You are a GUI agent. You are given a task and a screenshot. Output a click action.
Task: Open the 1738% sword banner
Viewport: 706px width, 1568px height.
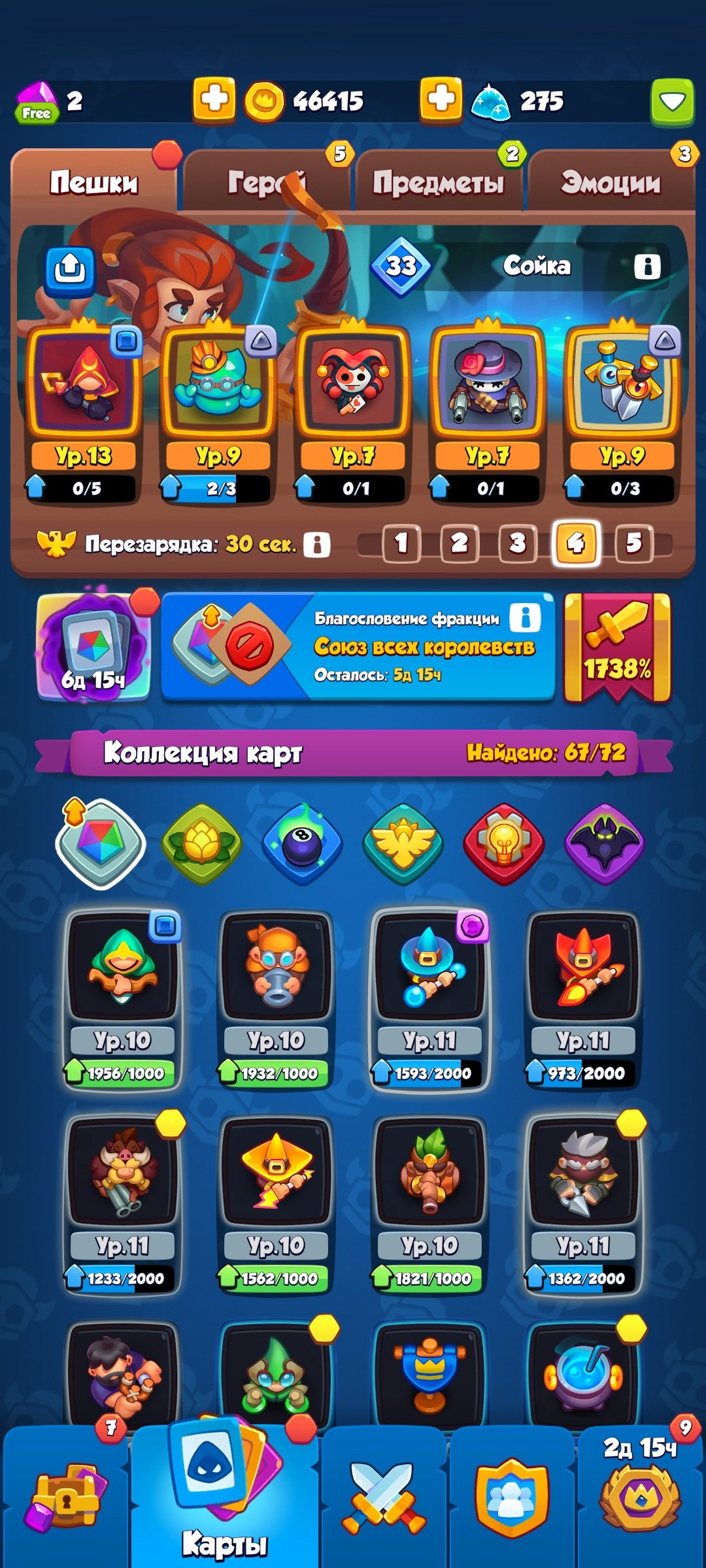click(617, 647)
